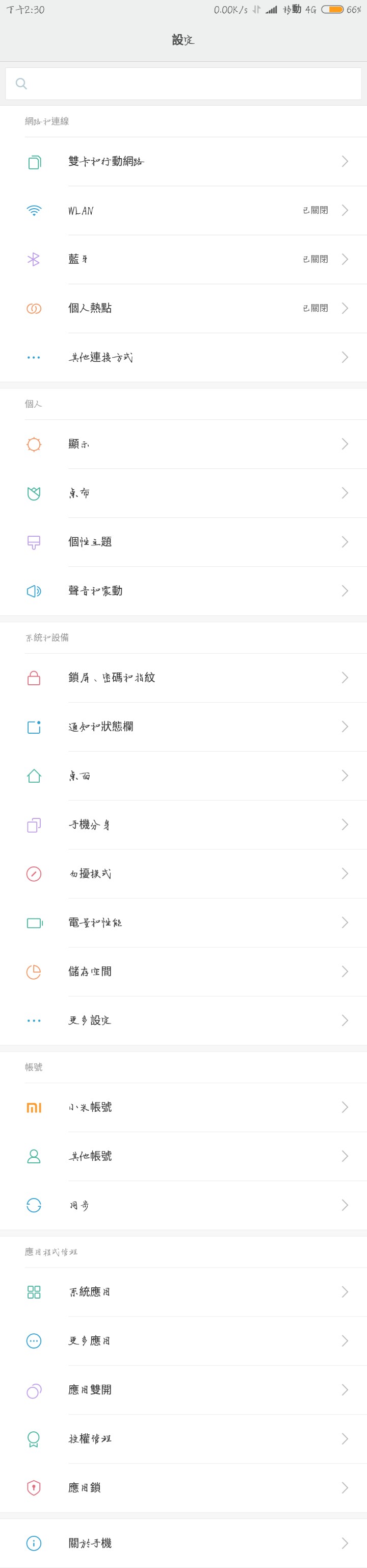Open WLAN settings
Screen dimensions: 367x1568
[183, 211]
